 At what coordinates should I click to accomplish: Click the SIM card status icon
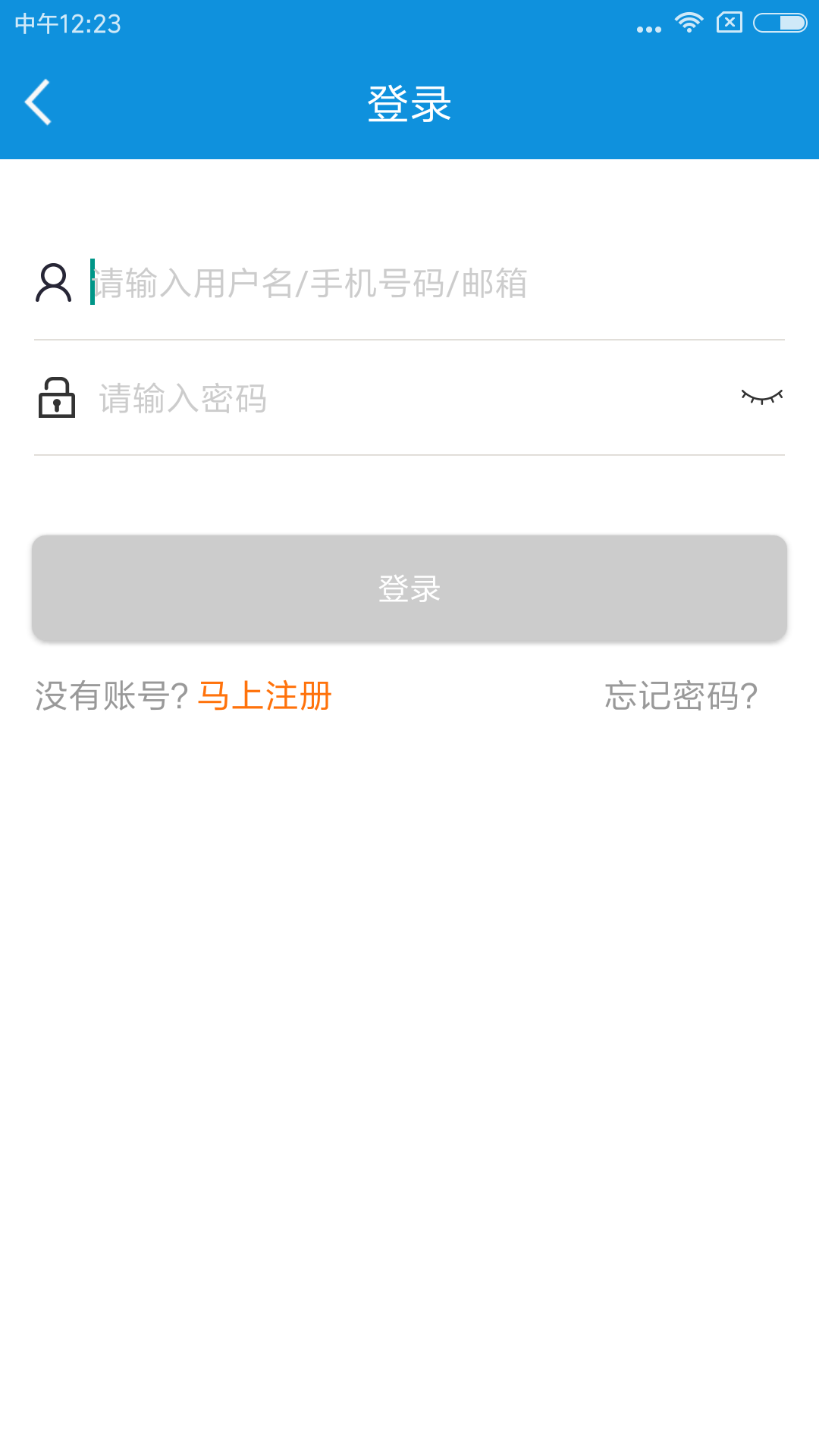(x=729, y=22)
